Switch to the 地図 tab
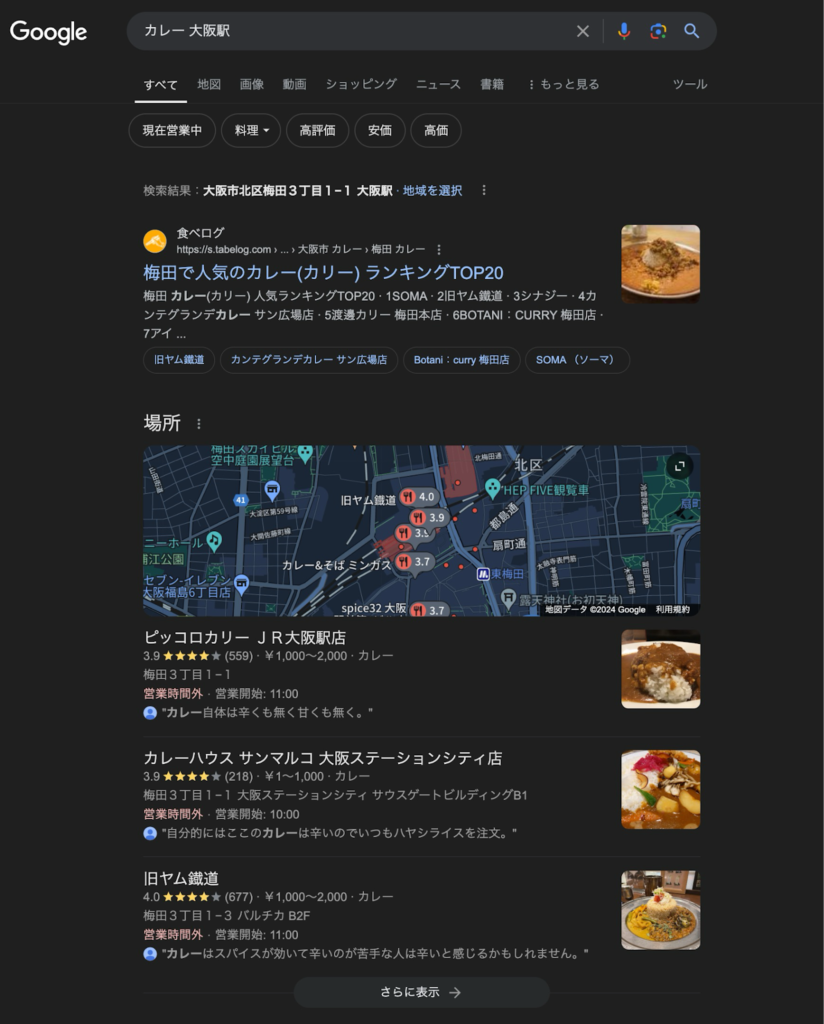Viewport: 824px width, 1024px height. click(x=209, y=85)
